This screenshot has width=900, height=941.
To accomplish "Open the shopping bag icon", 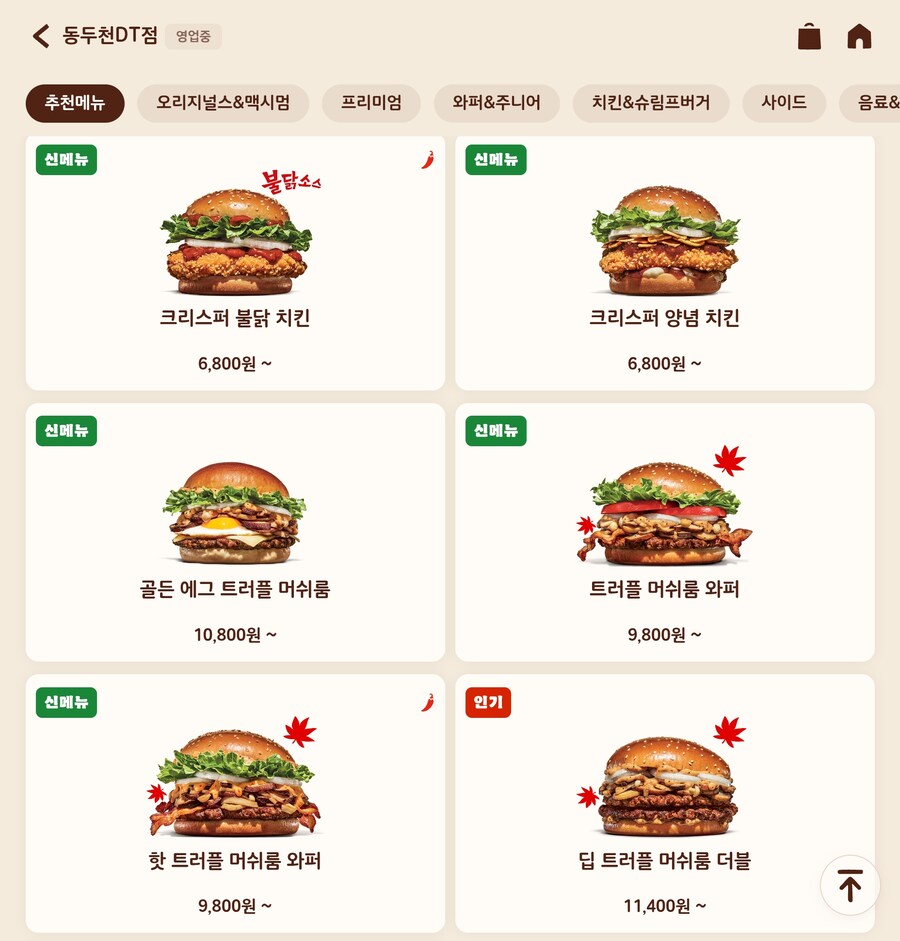I will [809, 37].
